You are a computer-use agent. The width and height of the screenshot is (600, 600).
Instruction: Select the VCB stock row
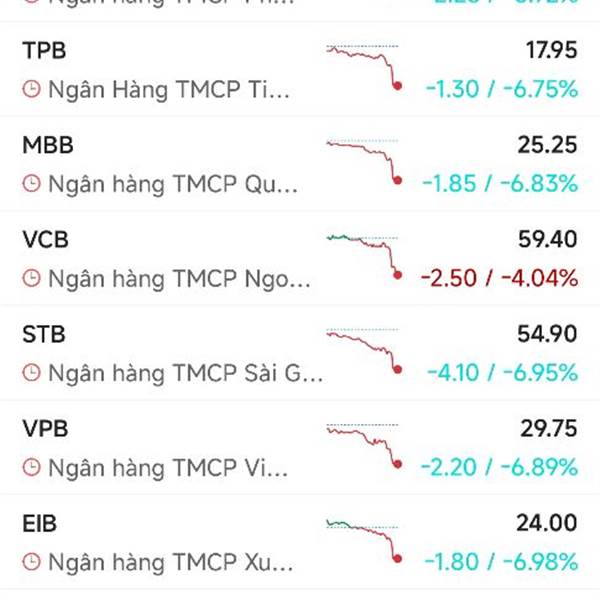pyautogui.click(x=300, y=259)
